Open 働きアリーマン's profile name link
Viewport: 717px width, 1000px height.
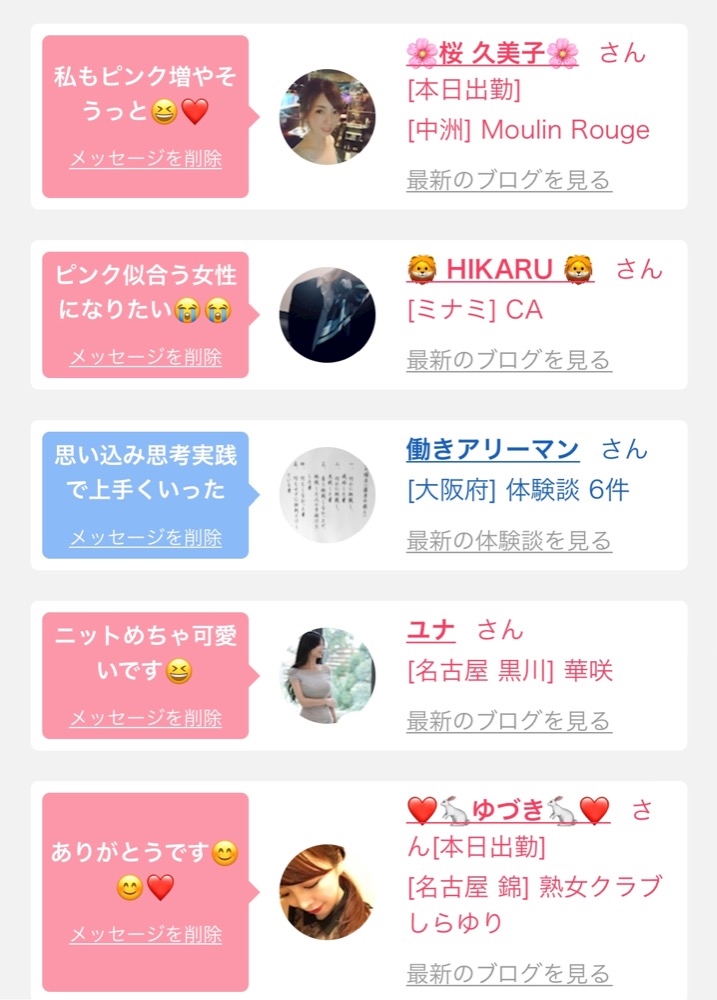(492, 450)
